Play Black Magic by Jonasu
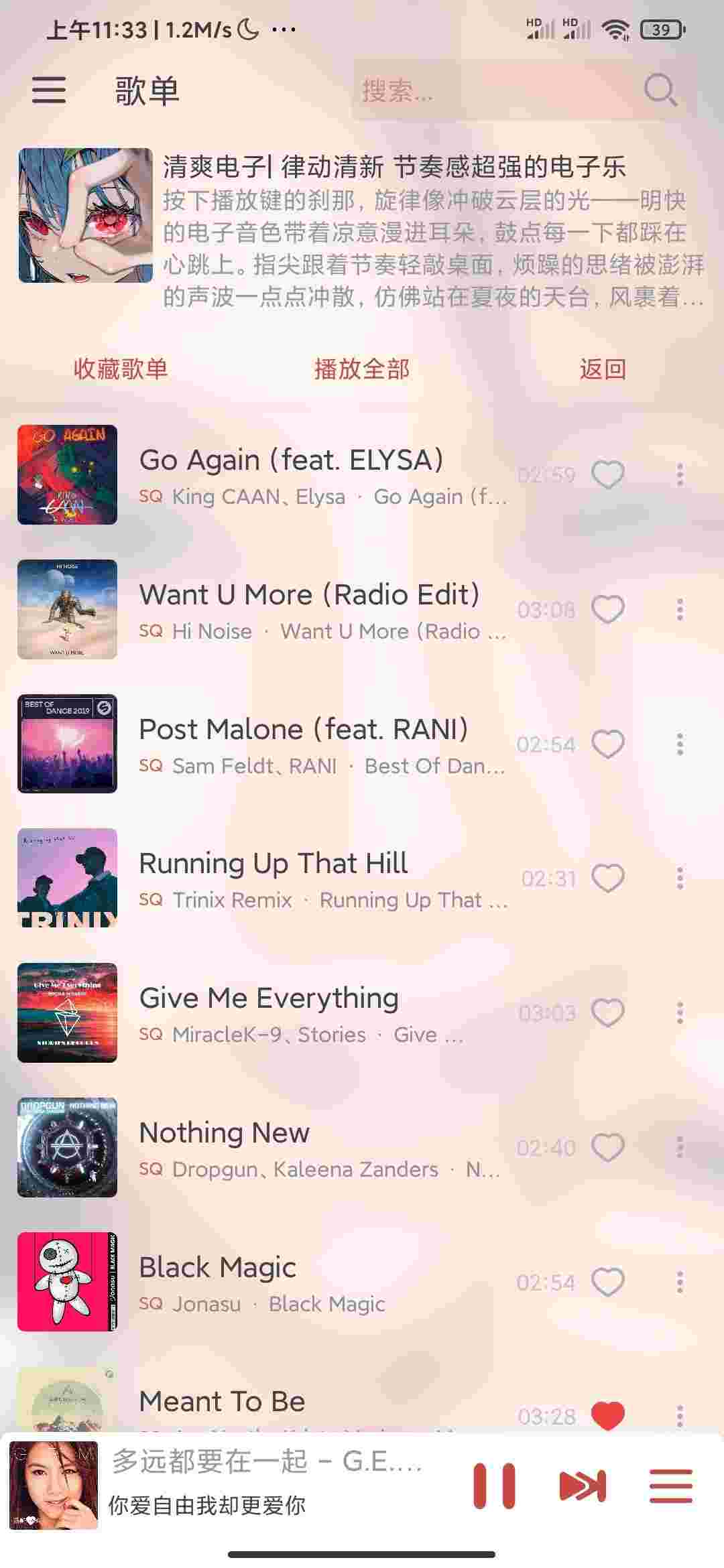Image resolution: width=724 pixels, height=1568 pixels. tap(218, 1268)
